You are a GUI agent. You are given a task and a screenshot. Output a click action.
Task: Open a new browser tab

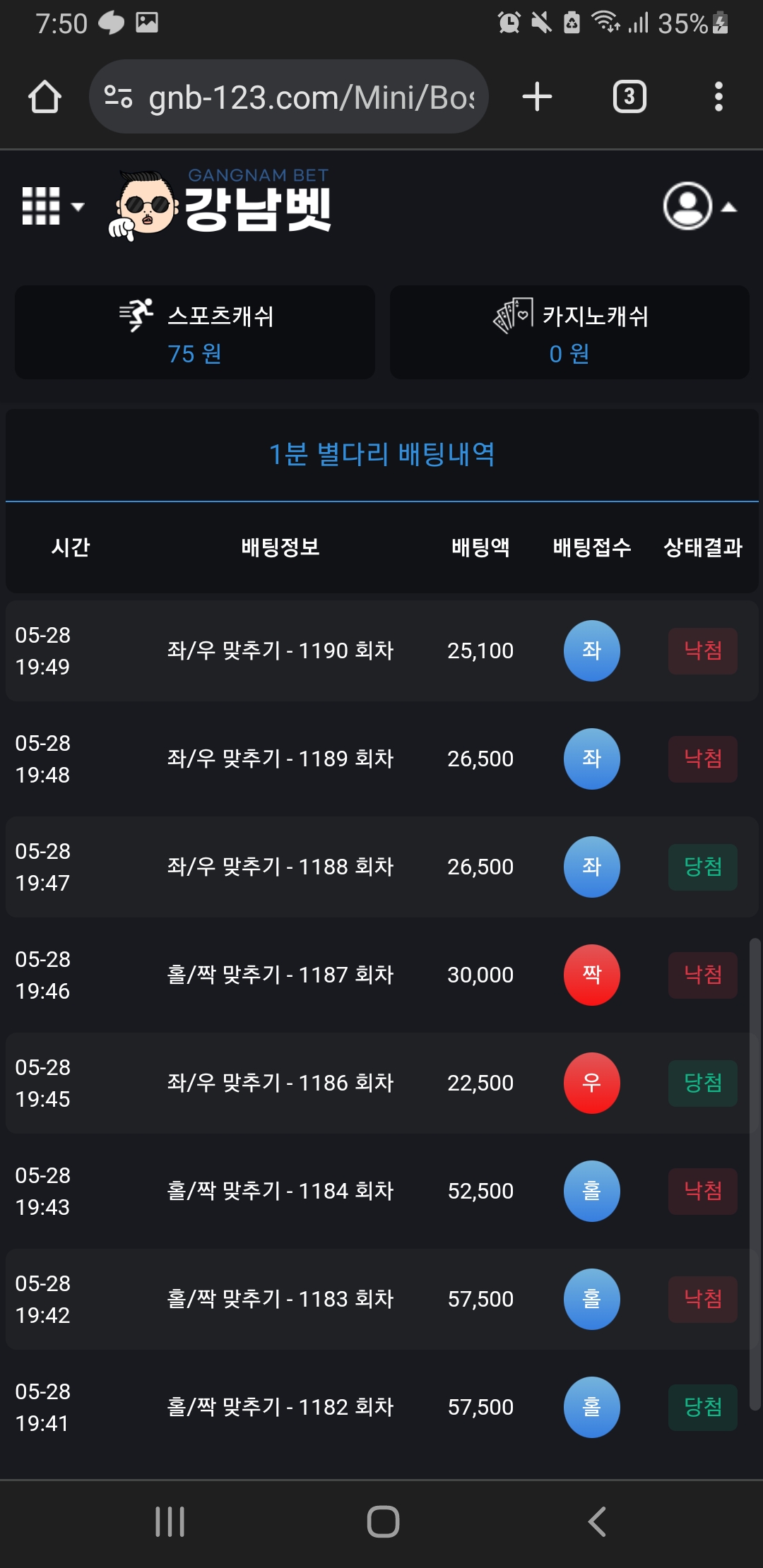[537, 97]
